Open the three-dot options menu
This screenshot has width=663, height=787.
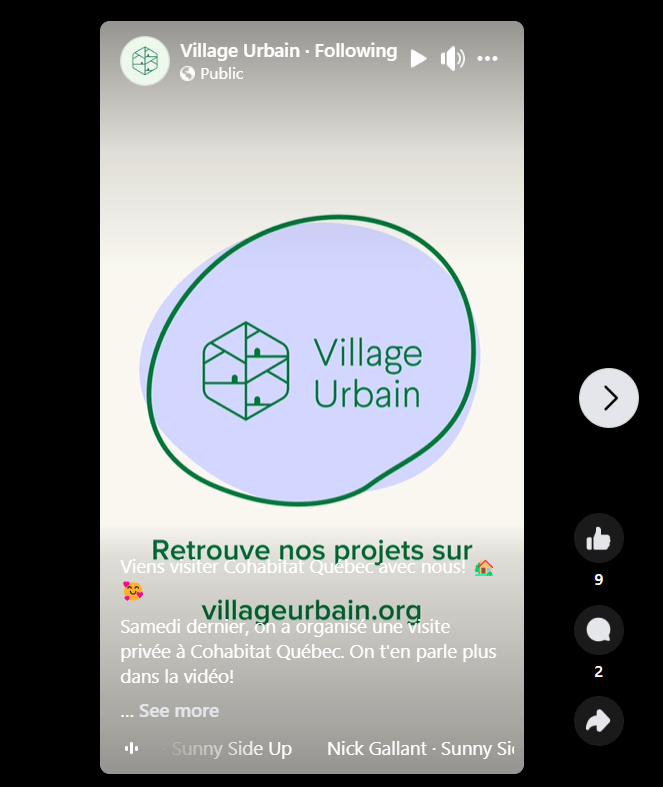[x=487, y=59]
